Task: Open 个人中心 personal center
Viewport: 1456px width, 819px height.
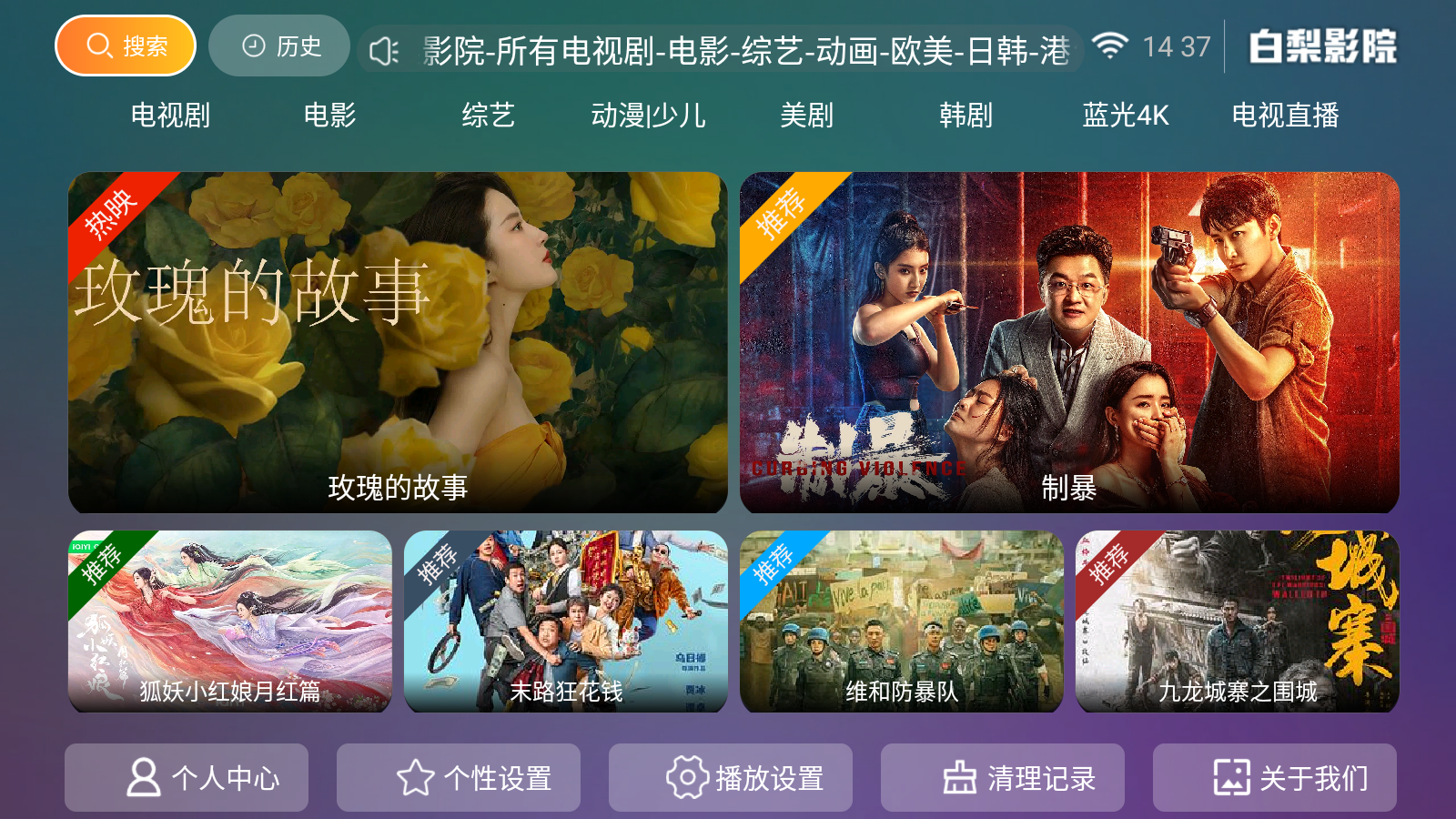Action: coord(187,777)
